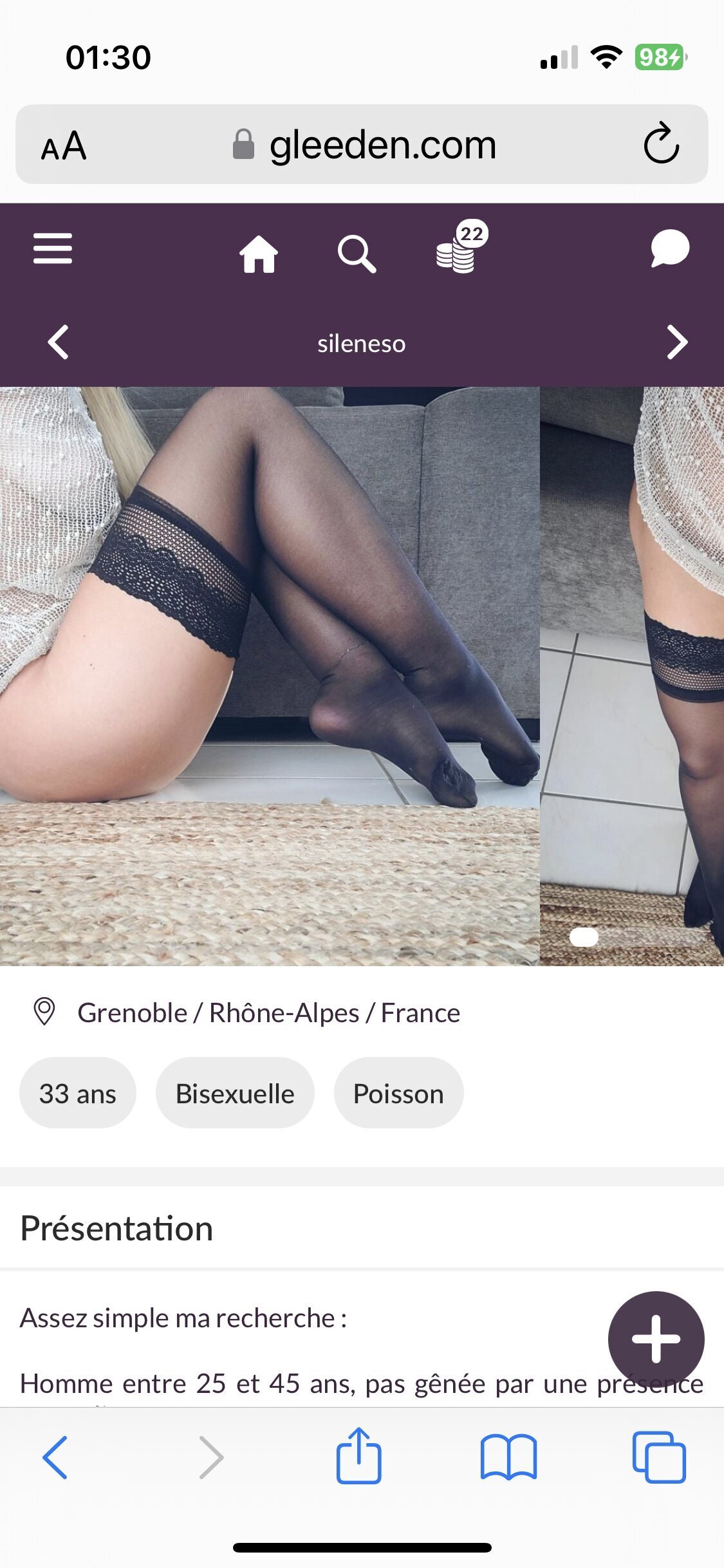Go back in Safari
The image size is (724, 1568).
click(x=55, y=1457)
